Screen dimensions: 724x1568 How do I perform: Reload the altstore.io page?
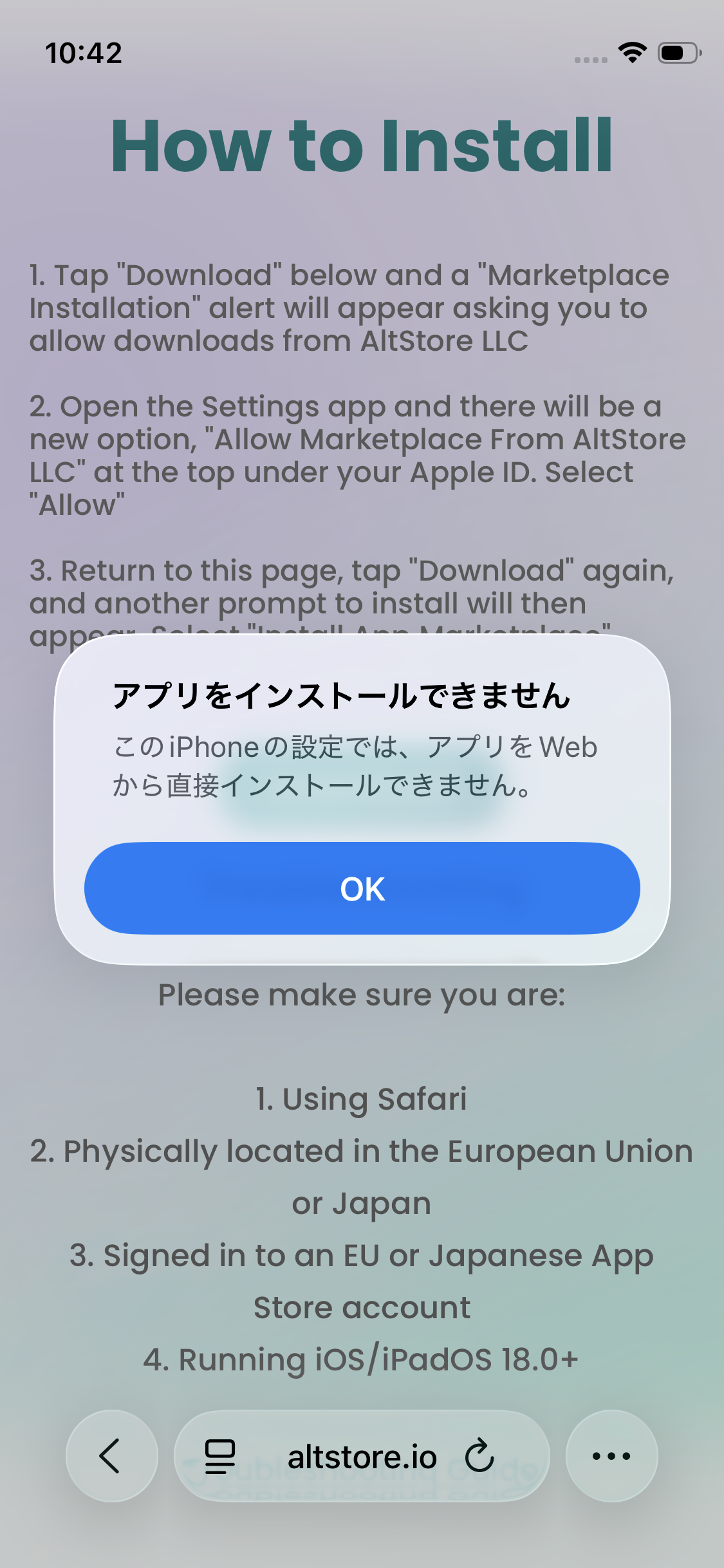(x=479, y=1457)
